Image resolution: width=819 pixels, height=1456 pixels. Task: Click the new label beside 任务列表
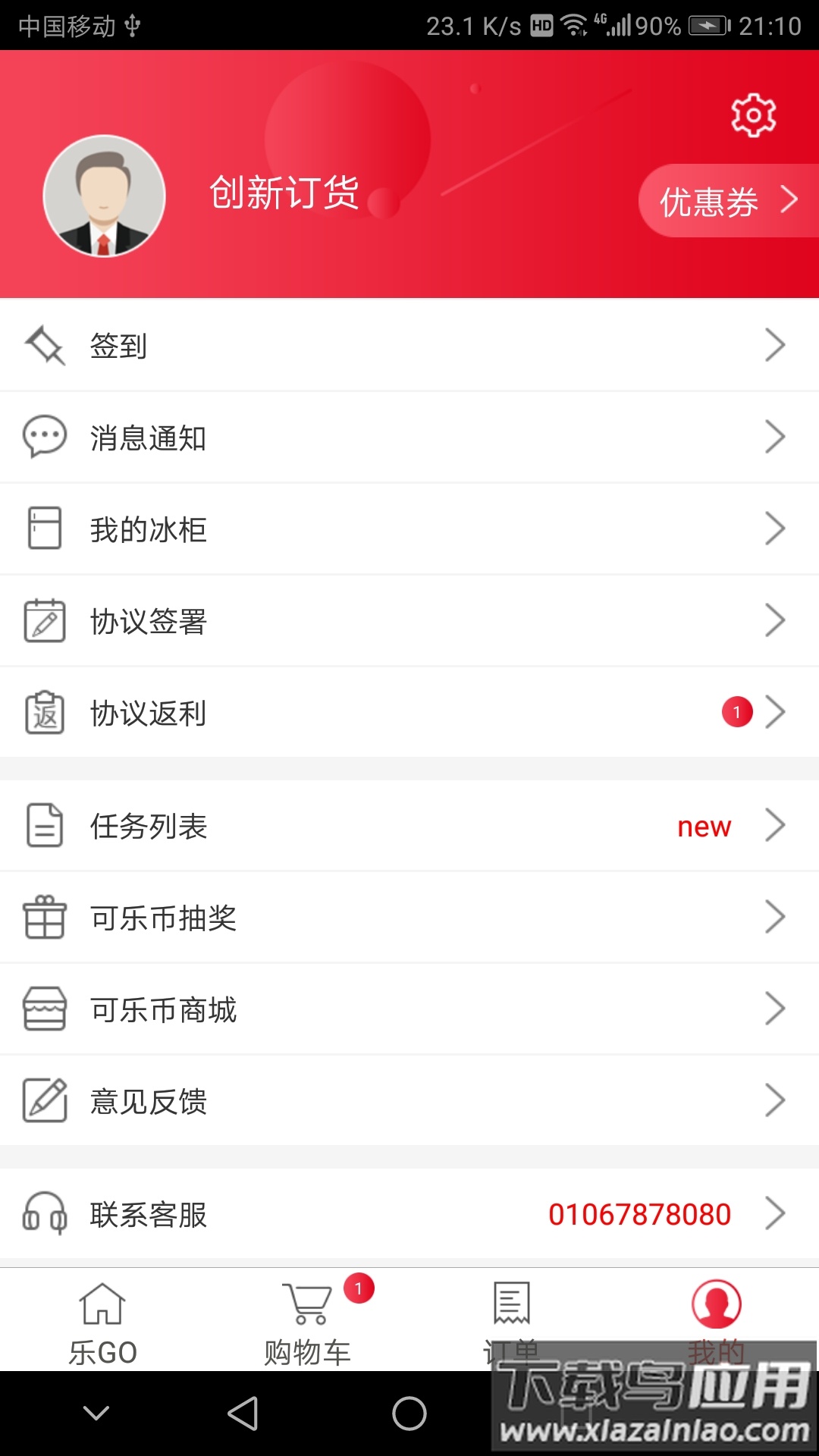(x=704, y=826)
